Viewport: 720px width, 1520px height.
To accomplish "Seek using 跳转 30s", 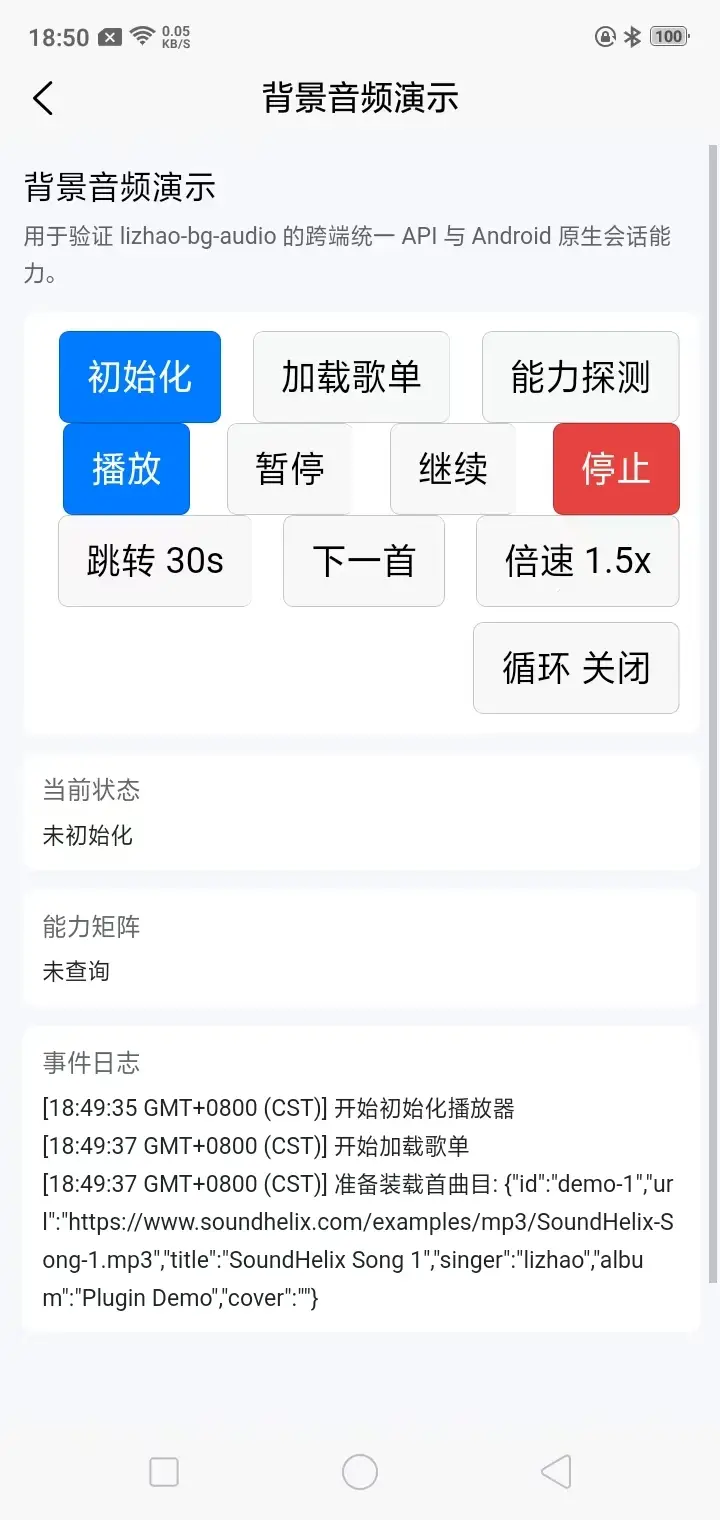I will click(x=155, y=561).
